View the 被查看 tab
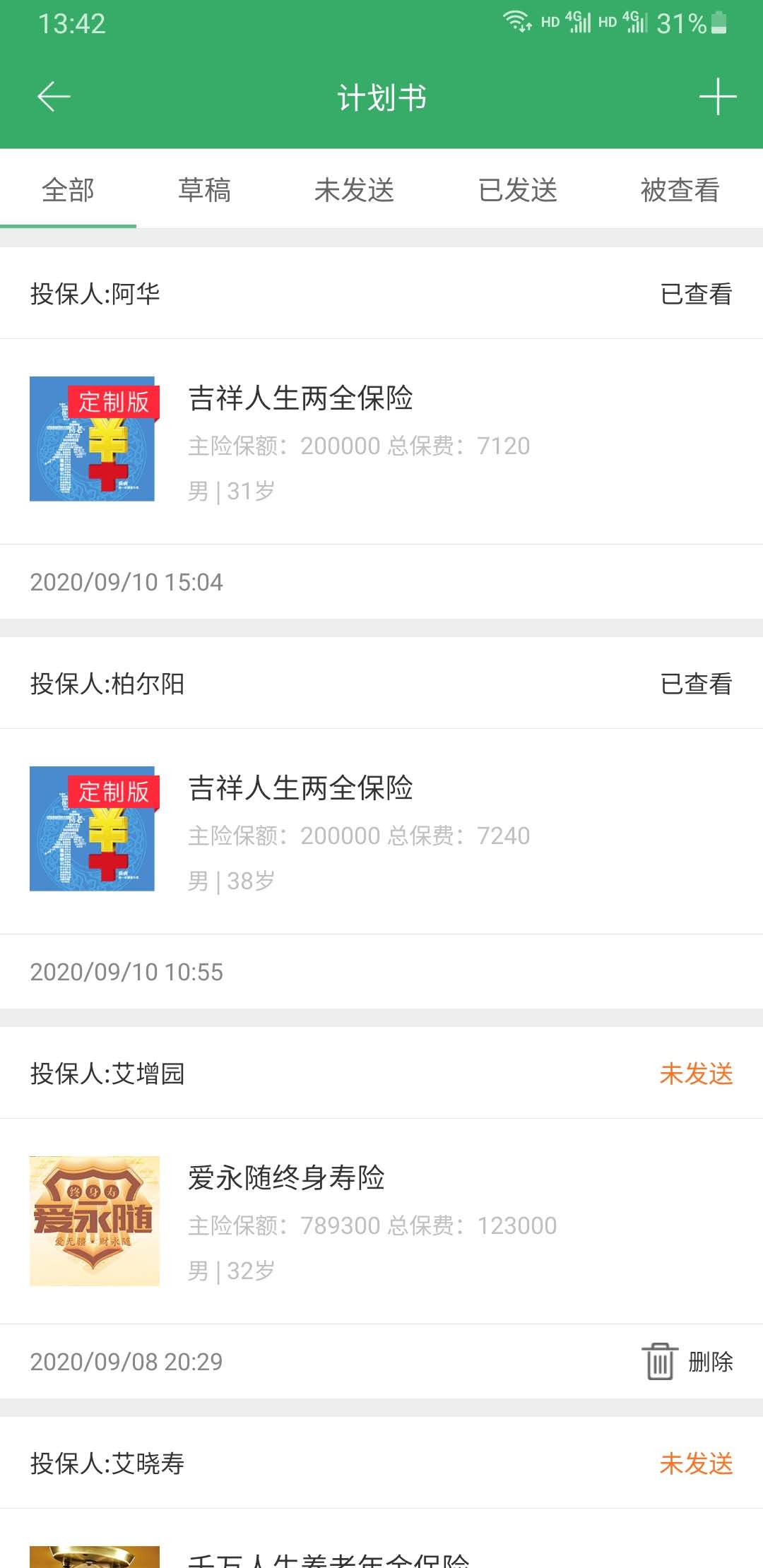Screen dimensions: 763x1568 [680, 190]
